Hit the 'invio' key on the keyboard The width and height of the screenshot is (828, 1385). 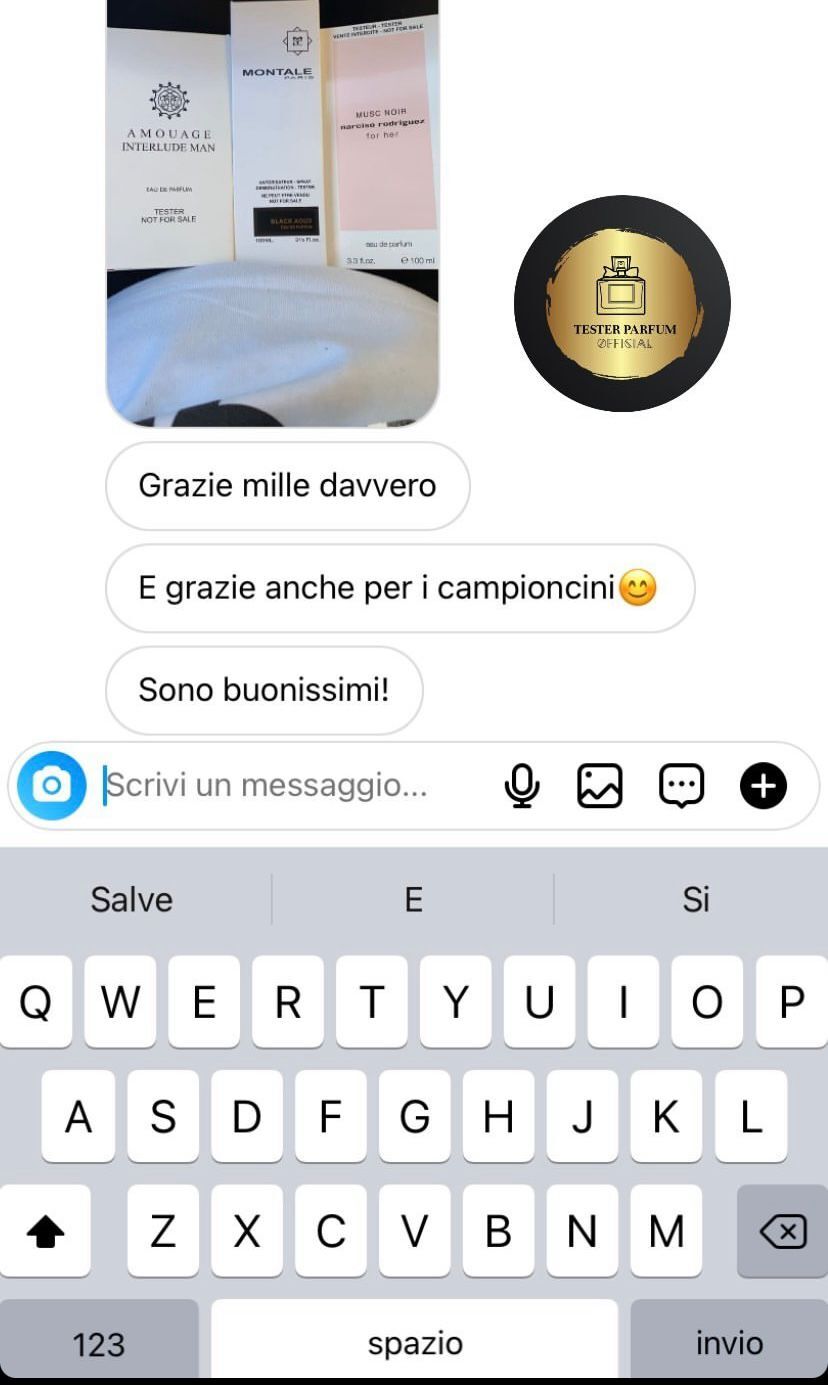click(x=729, y=1342)
